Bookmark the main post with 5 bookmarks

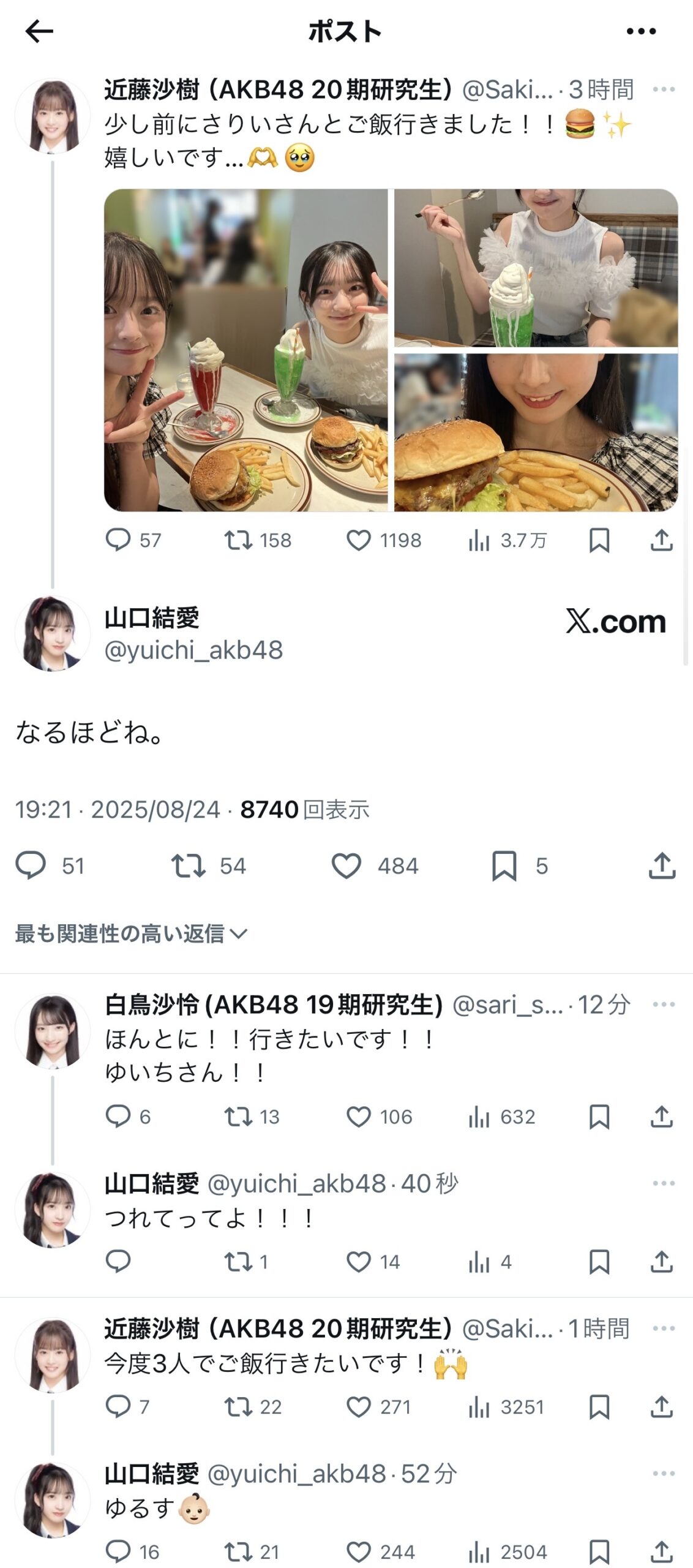point(504,865)
